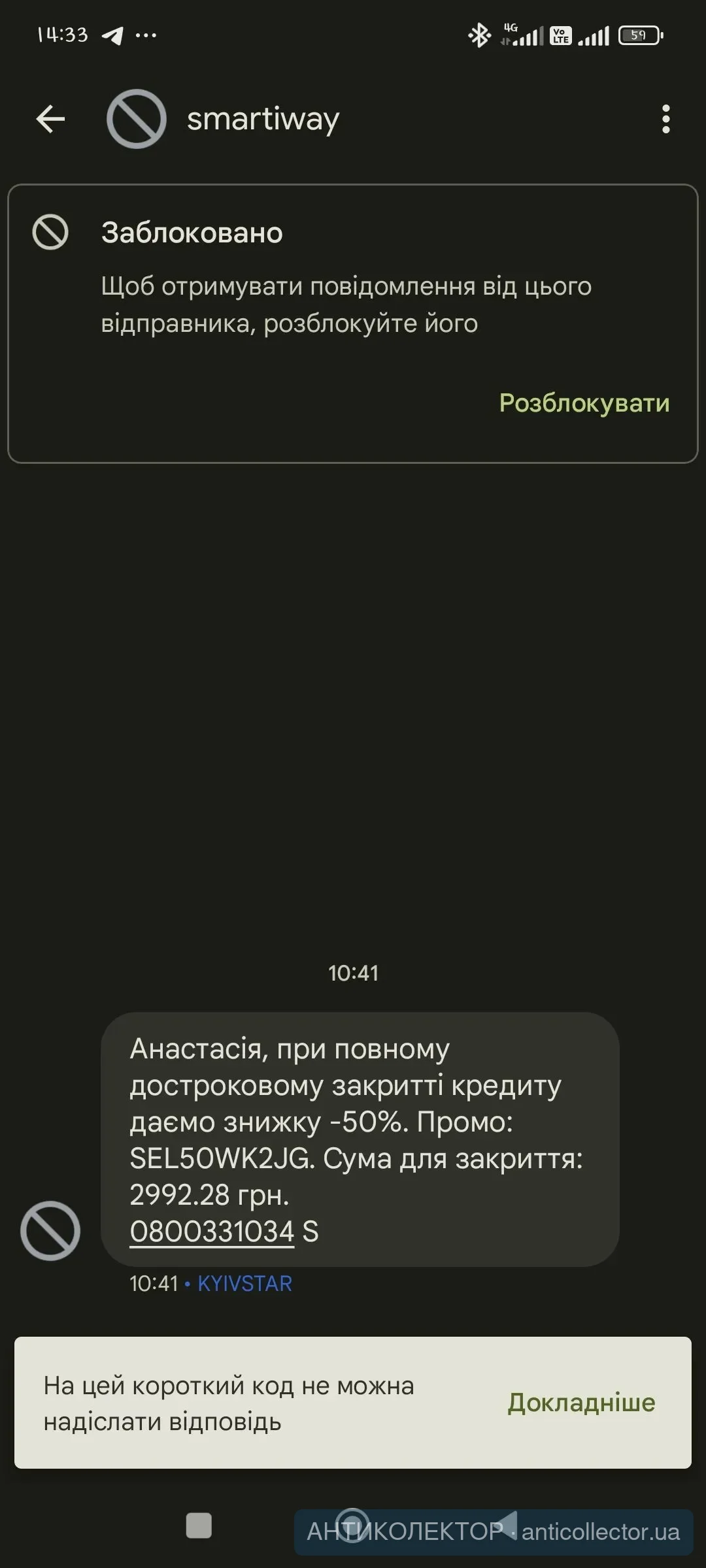Call the linked number 0800331034

[212, 1232]
